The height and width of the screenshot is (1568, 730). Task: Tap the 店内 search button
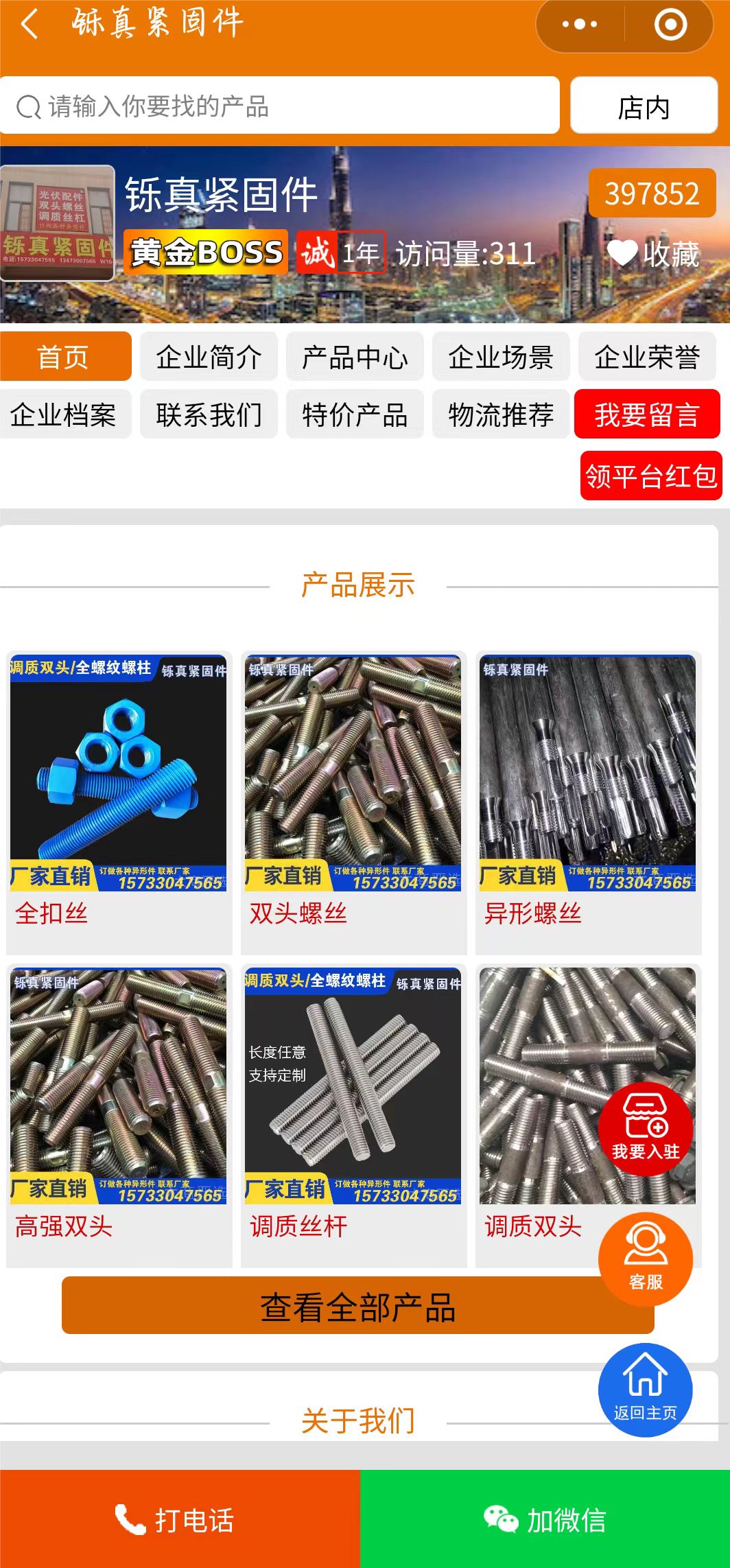pyautogui.click(x=644, y=106)
